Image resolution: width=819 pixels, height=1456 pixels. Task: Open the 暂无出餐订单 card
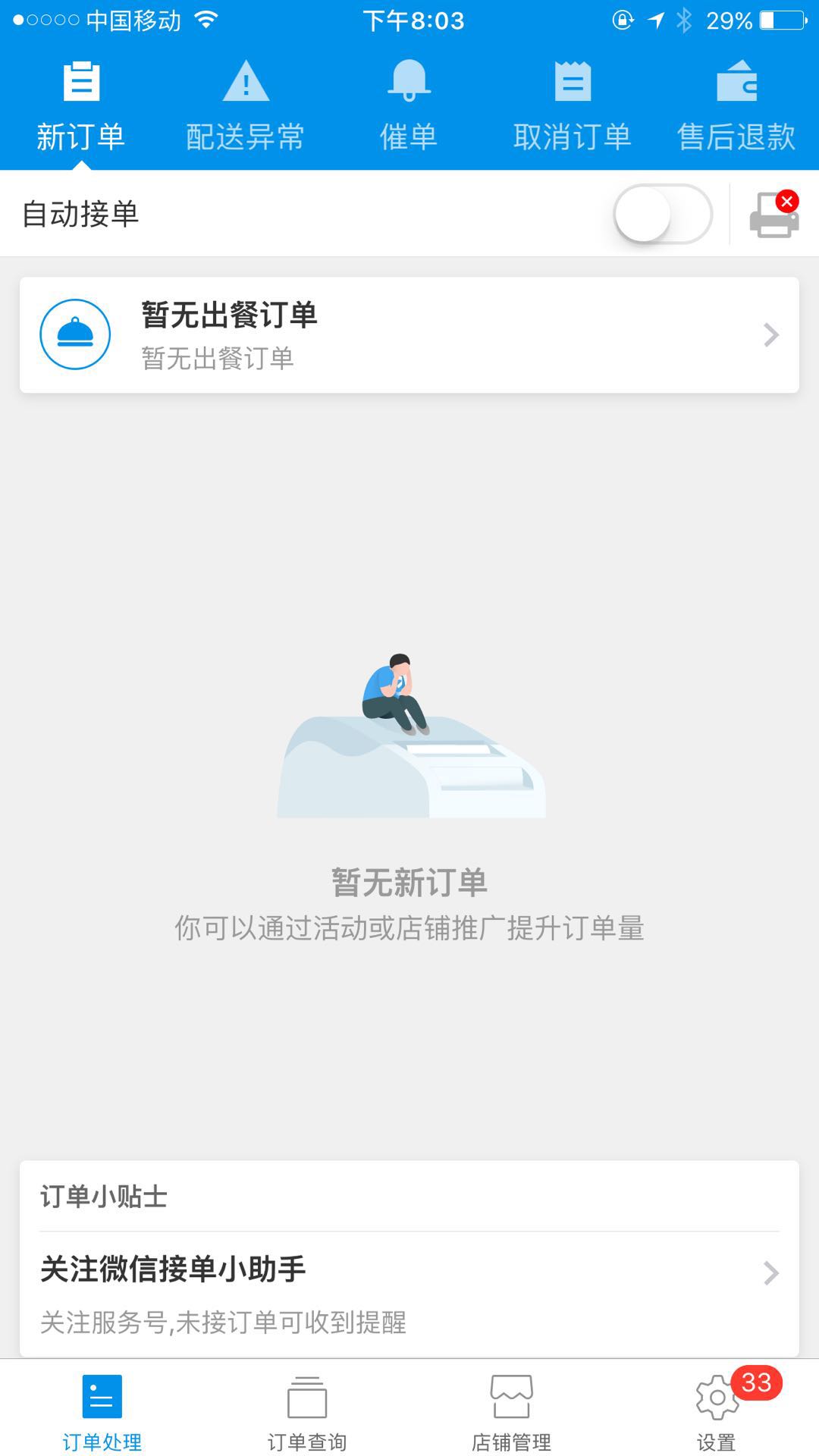pos(409,335)
